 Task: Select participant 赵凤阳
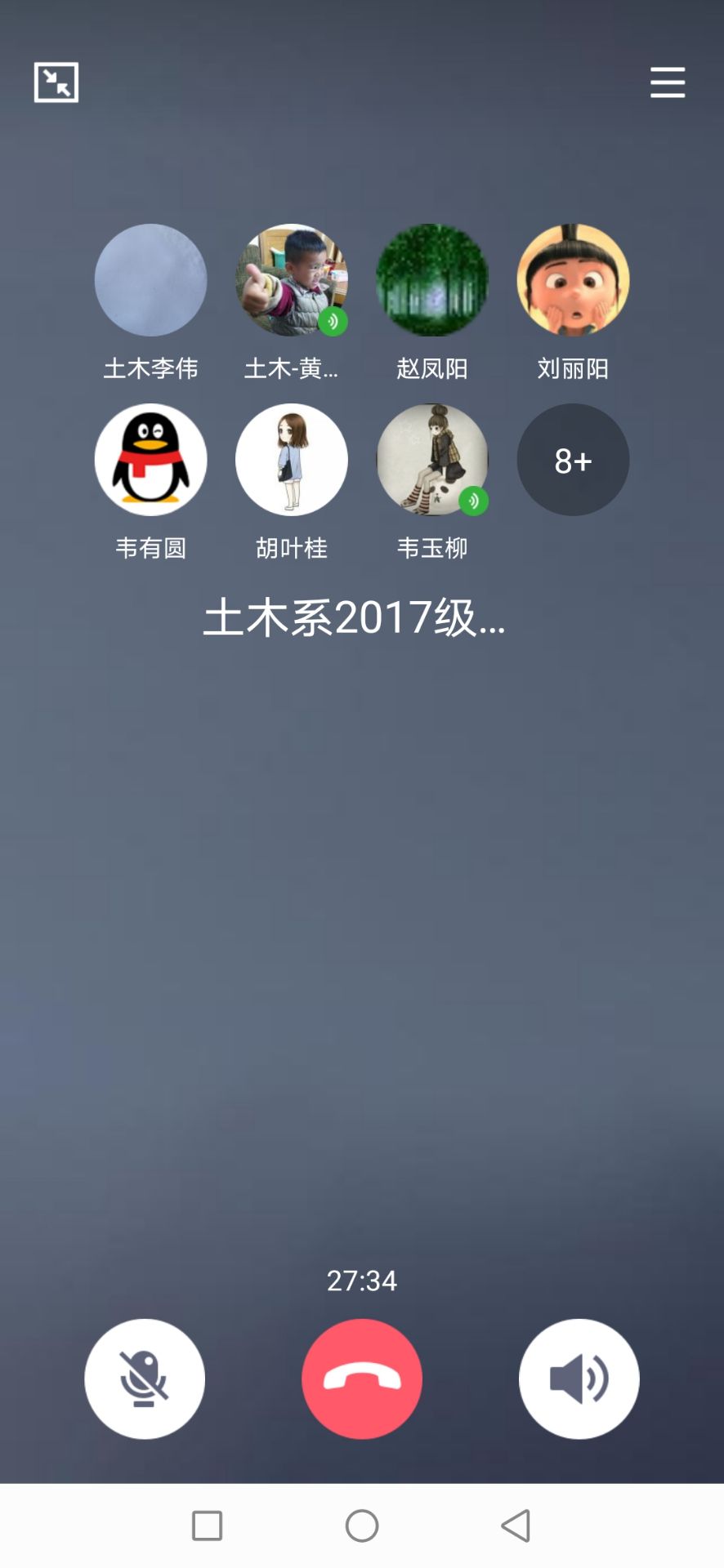(431, 280)
